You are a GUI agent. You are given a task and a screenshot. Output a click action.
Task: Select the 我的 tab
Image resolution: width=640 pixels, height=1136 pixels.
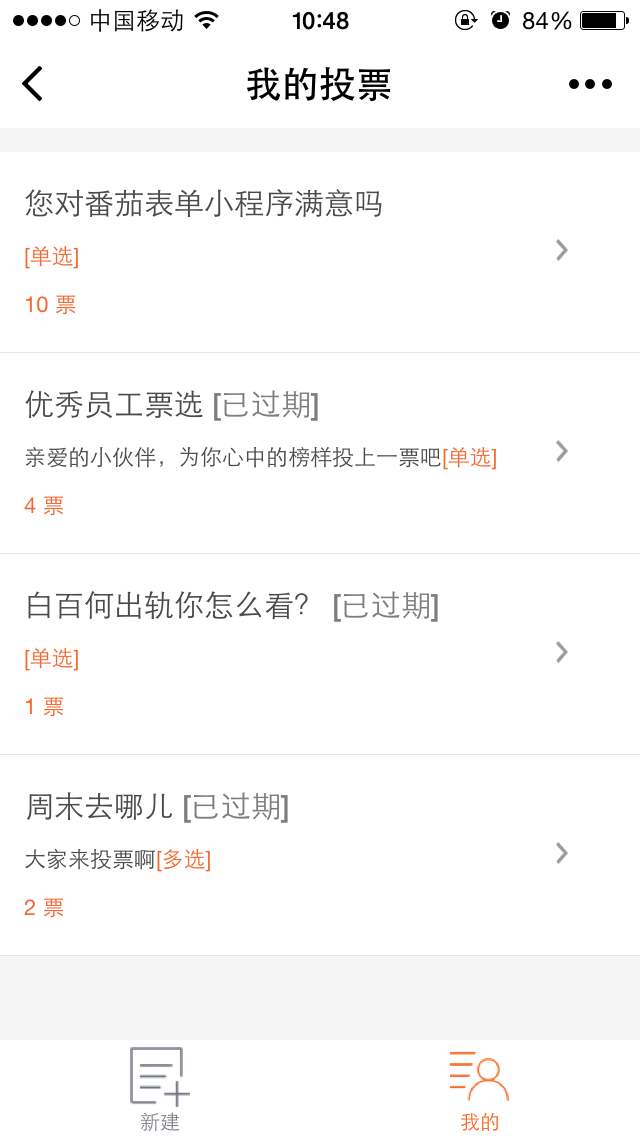pyautogui.click(x=480, y=1089)
